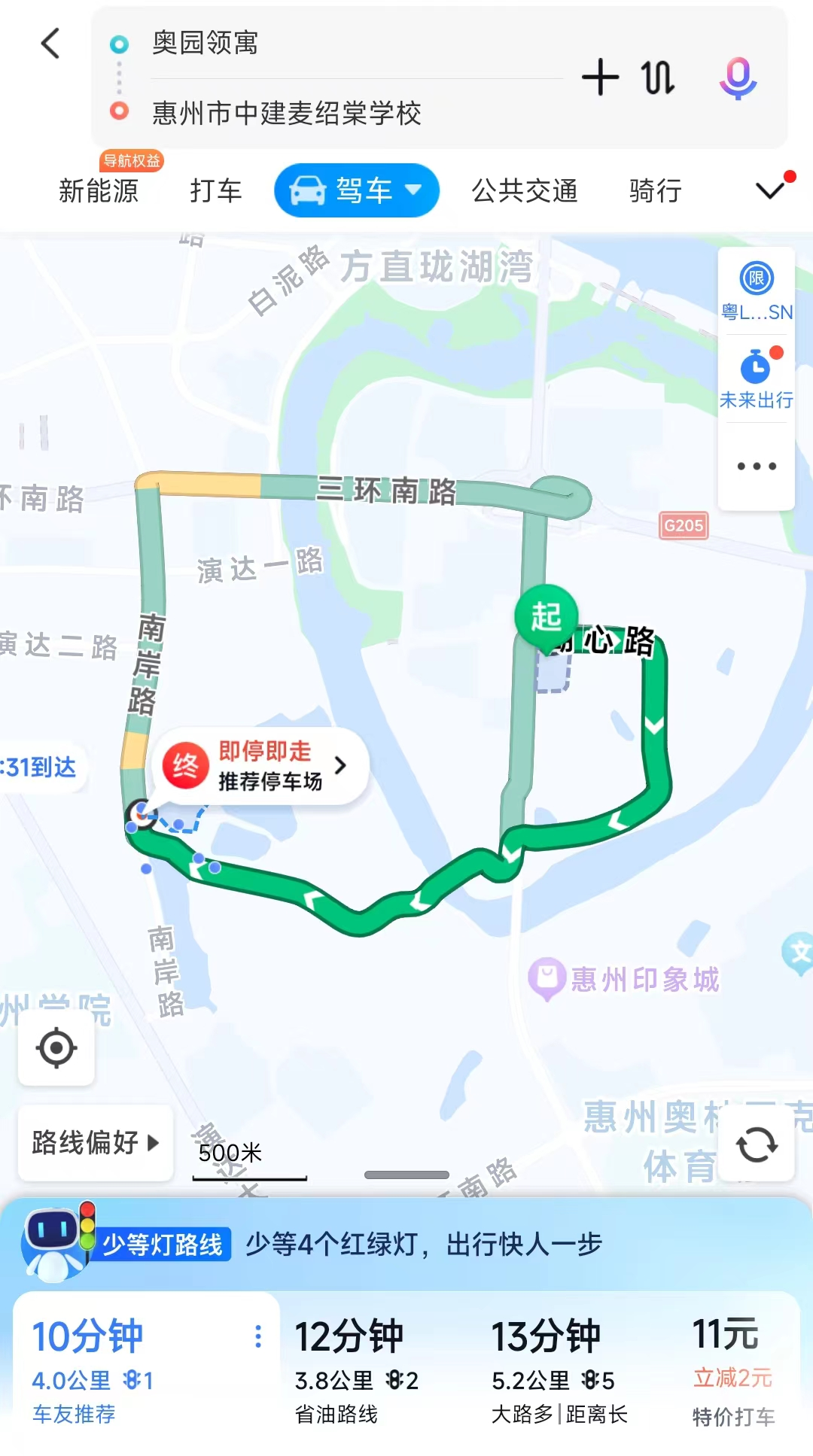813x1456 pixels.
Task: Add a waypoint with the plus icon
Action: [600, 78]
